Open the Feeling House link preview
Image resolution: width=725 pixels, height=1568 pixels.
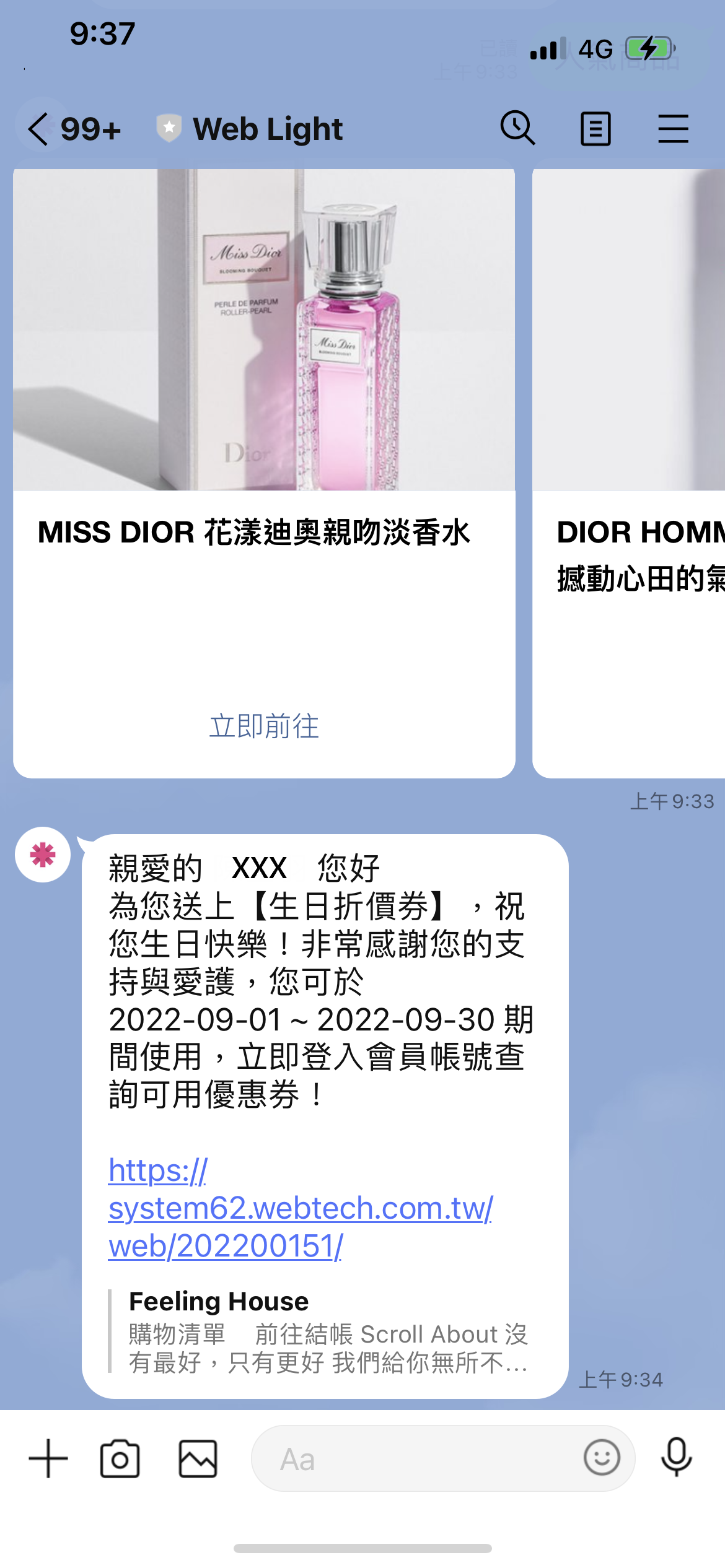coord(327,1331)
